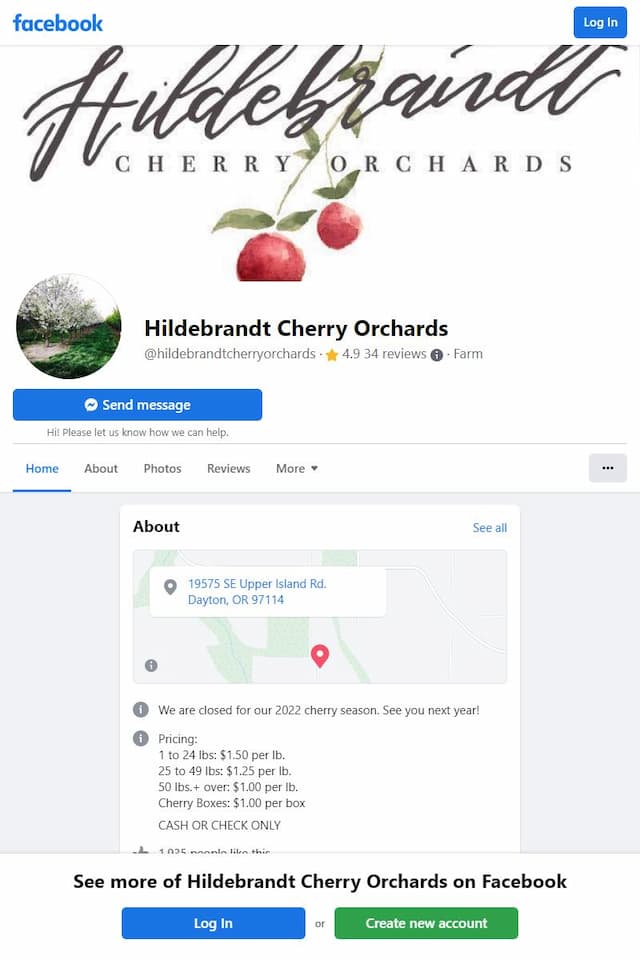Tap the top Log In button
Screen dimensions: 640x960
pyautogui.click(x=600, y=22)
